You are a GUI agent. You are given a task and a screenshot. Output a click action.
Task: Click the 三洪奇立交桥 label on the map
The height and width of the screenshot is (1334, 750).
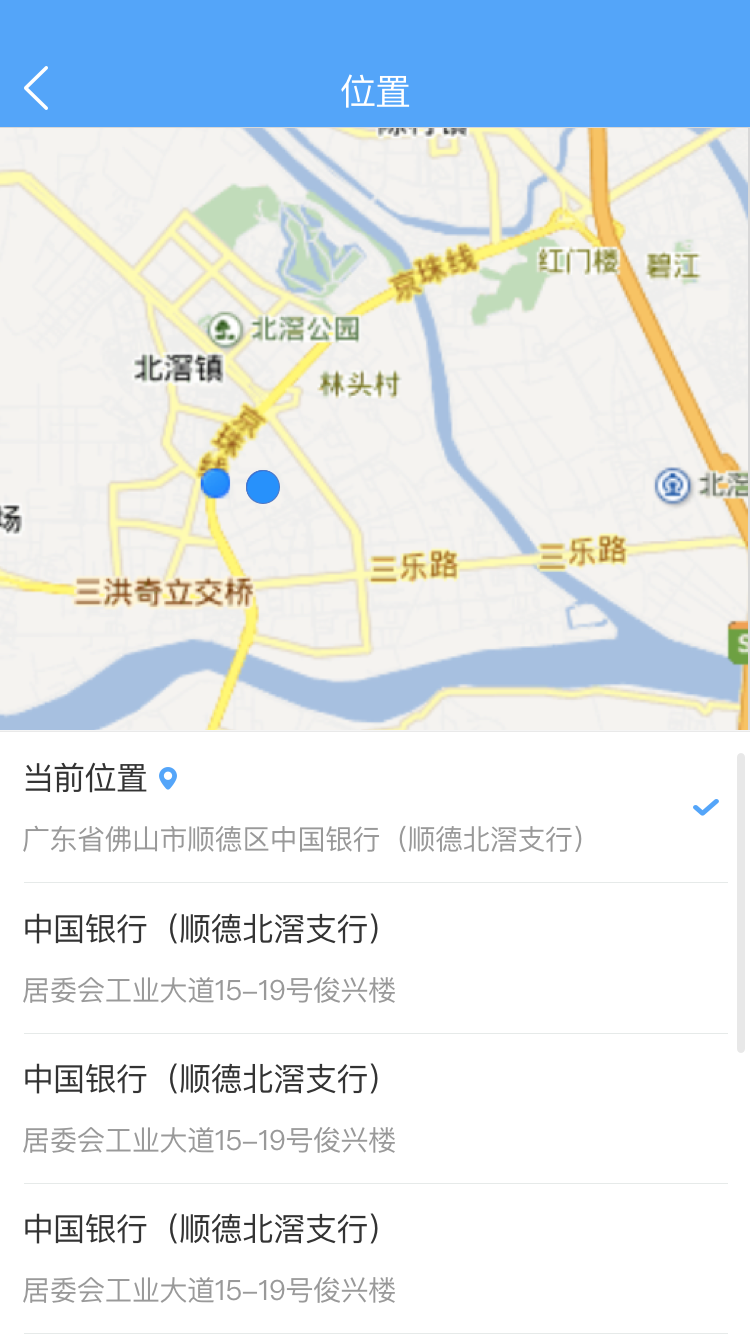[164, 592]
